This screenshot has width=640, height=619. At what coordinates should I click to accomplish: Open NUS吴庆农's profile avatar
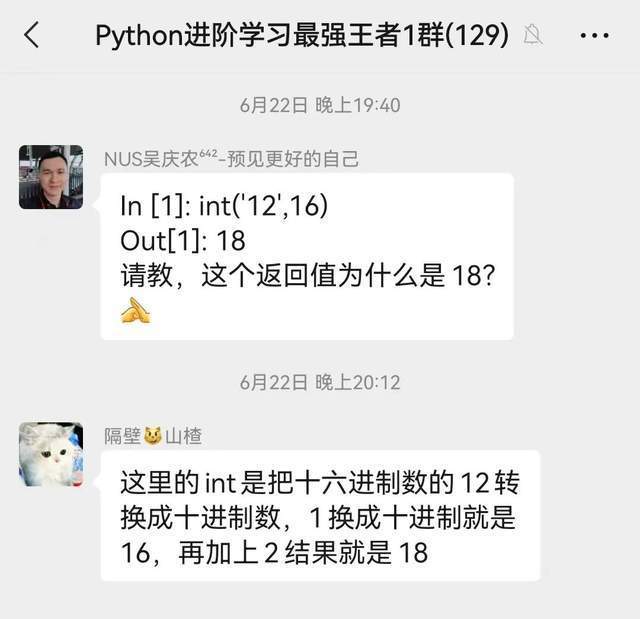(51, 177)
